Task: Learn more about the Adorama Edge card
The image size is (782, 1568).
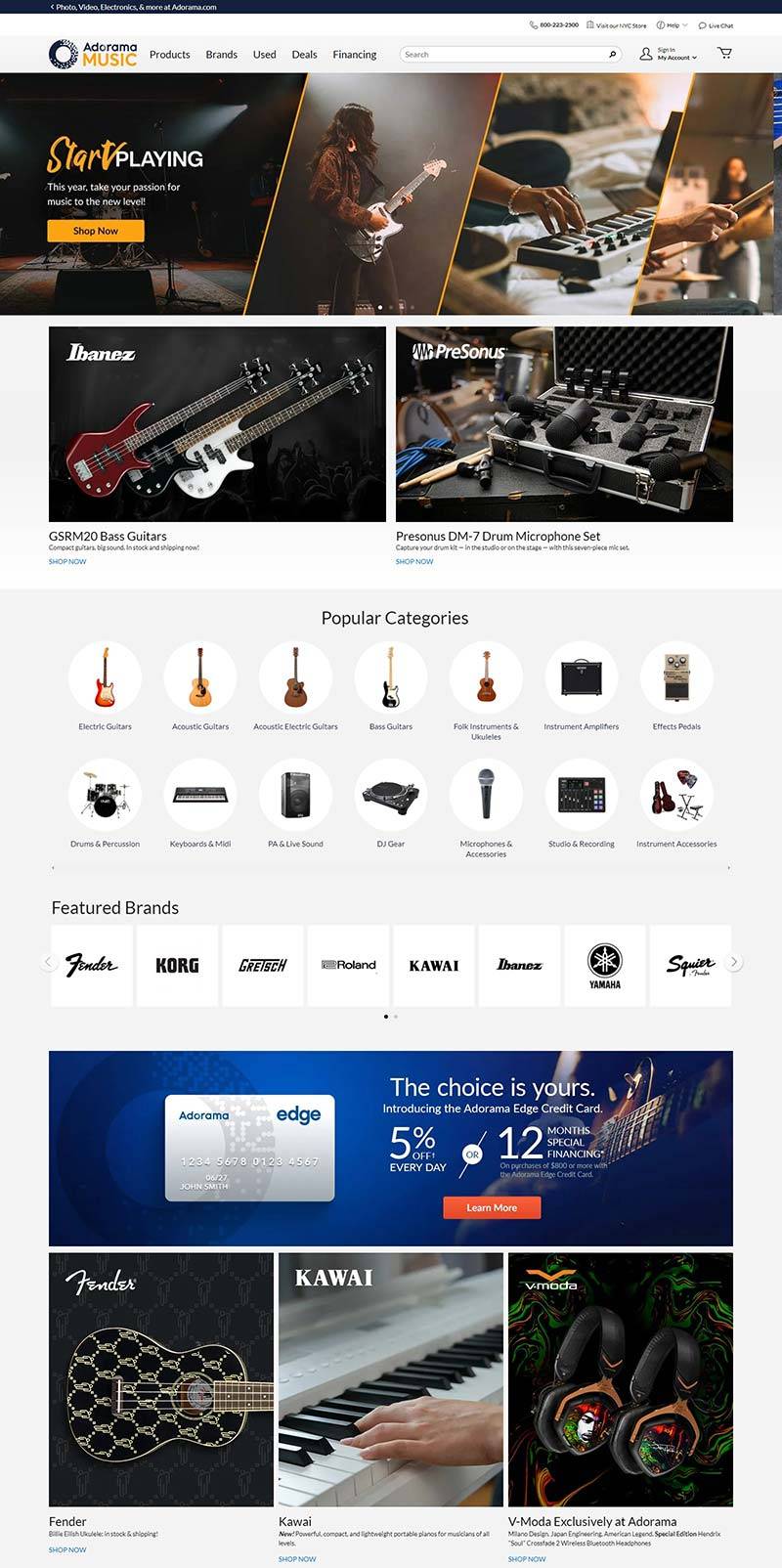Action: pyautogui.click(x=492, y=1207)
